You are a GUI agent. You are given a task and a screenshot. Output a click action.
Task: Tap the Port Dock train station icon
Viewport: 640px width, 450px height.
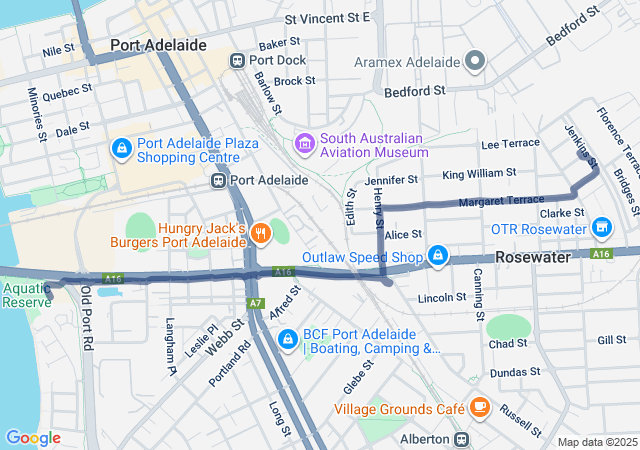click(x=238, y=60)
